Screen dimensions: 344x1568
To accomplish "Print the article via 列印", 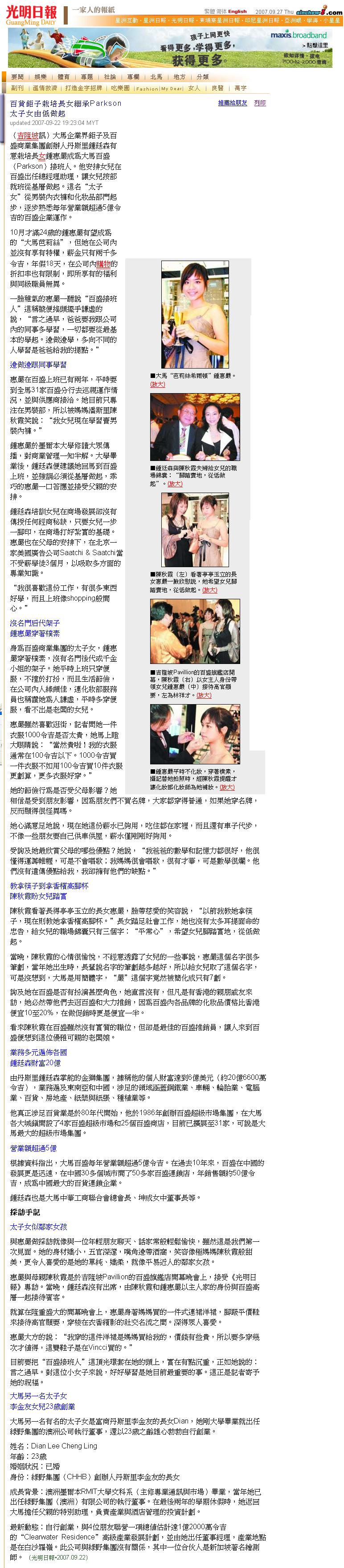I will click(259, 103).
